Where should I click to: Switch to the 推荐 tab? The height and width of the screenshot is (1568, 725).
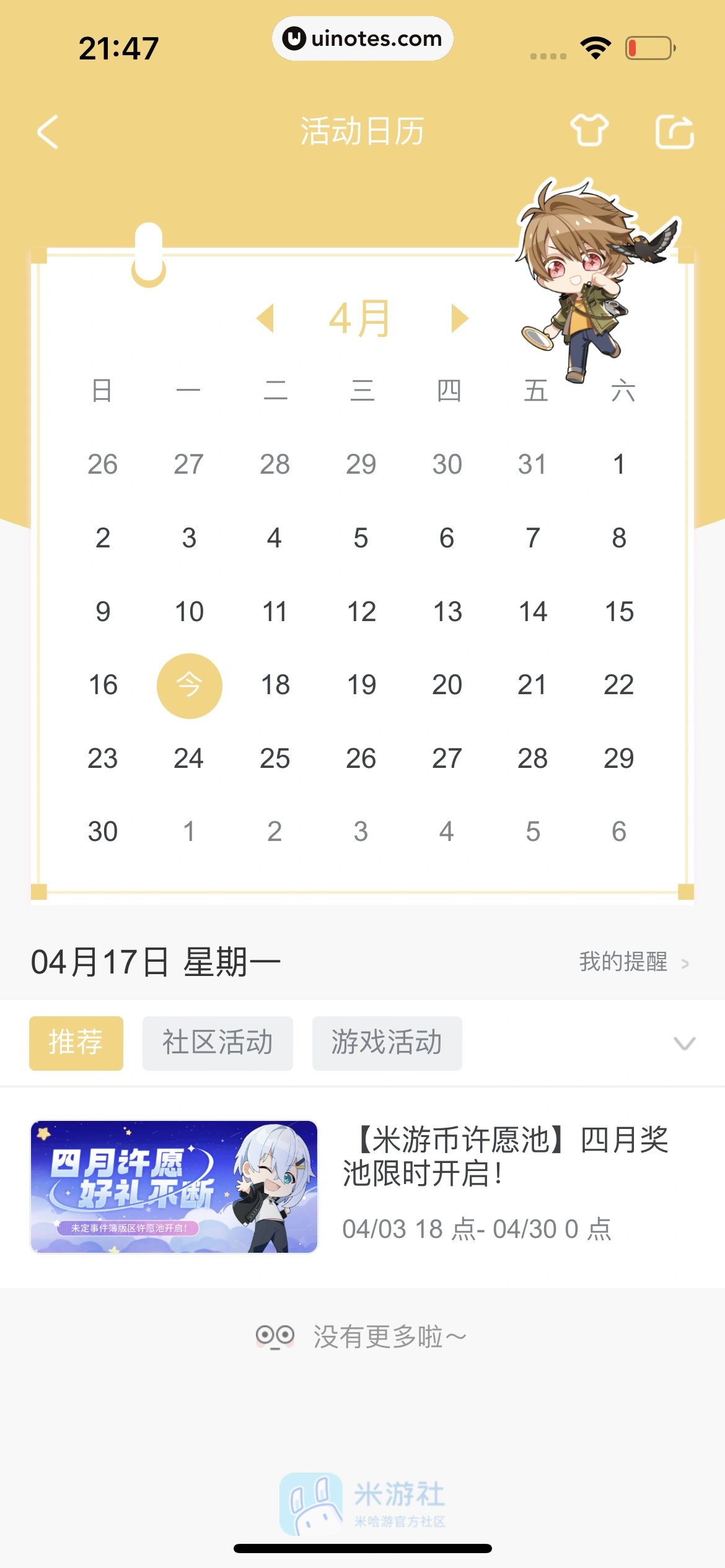pyautogui.click(x=76, y=1043)
